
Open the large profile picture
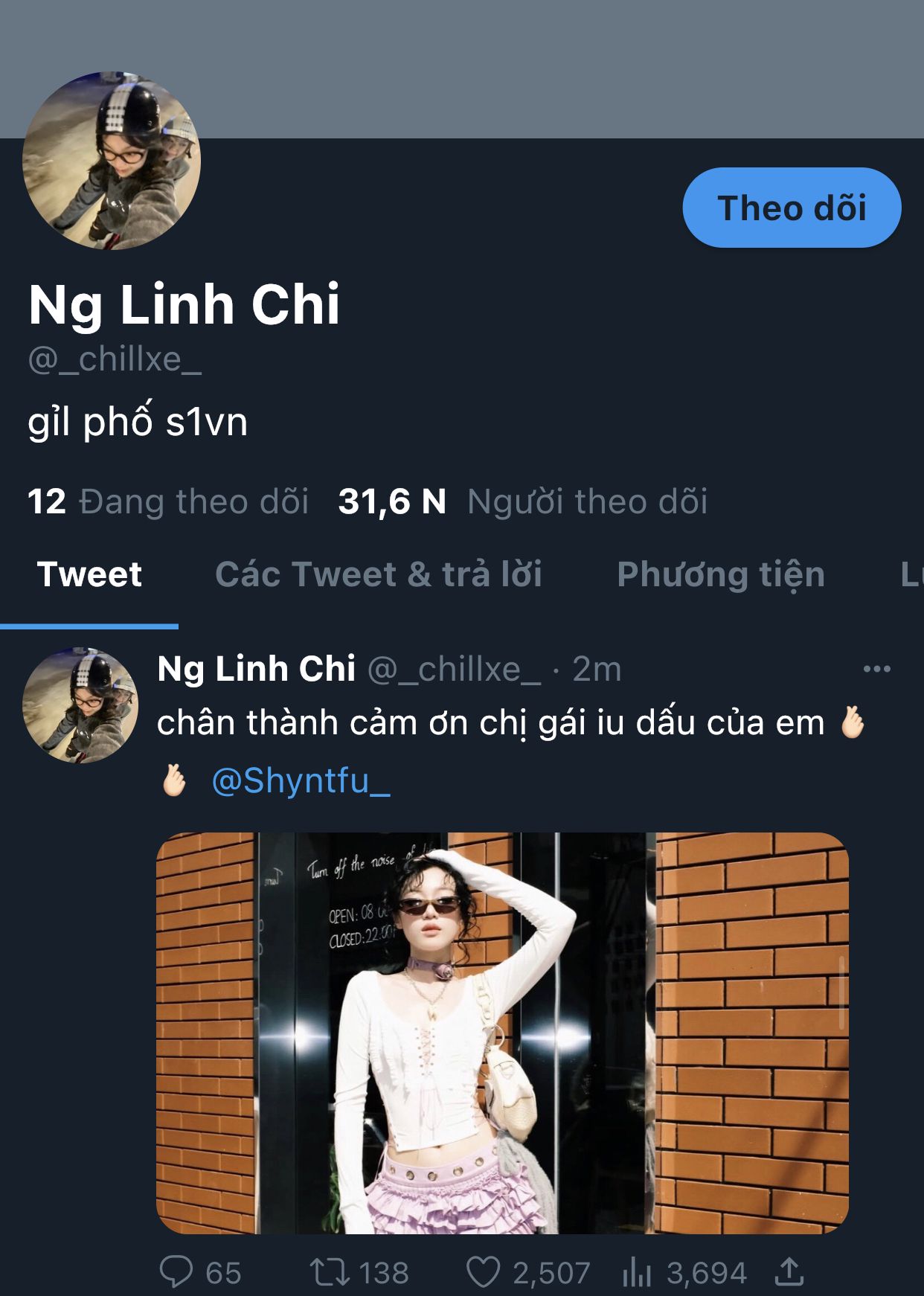[112, 161]
